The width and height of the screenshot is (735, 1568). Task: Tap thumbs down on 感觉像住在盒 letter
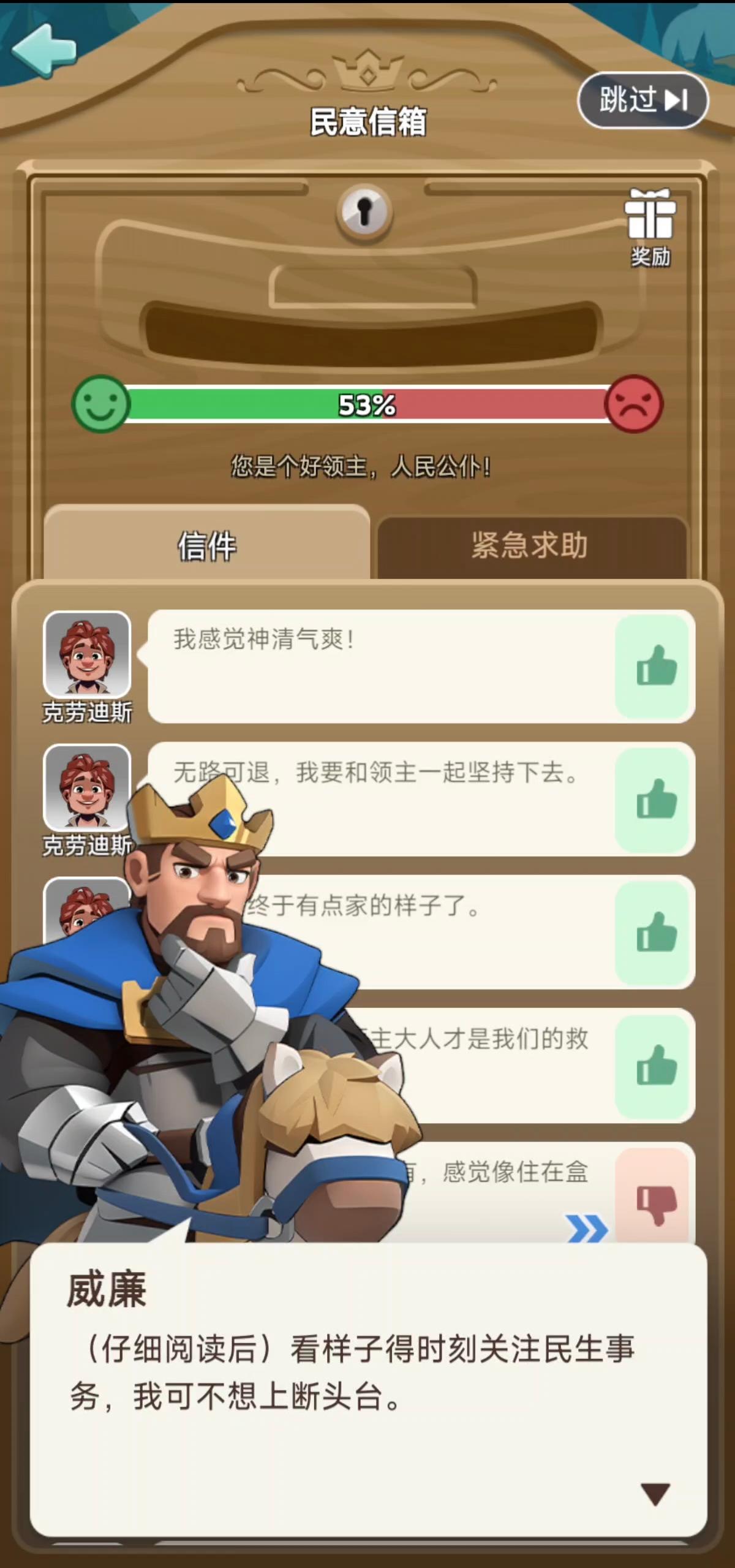[x=654, y=1198]
